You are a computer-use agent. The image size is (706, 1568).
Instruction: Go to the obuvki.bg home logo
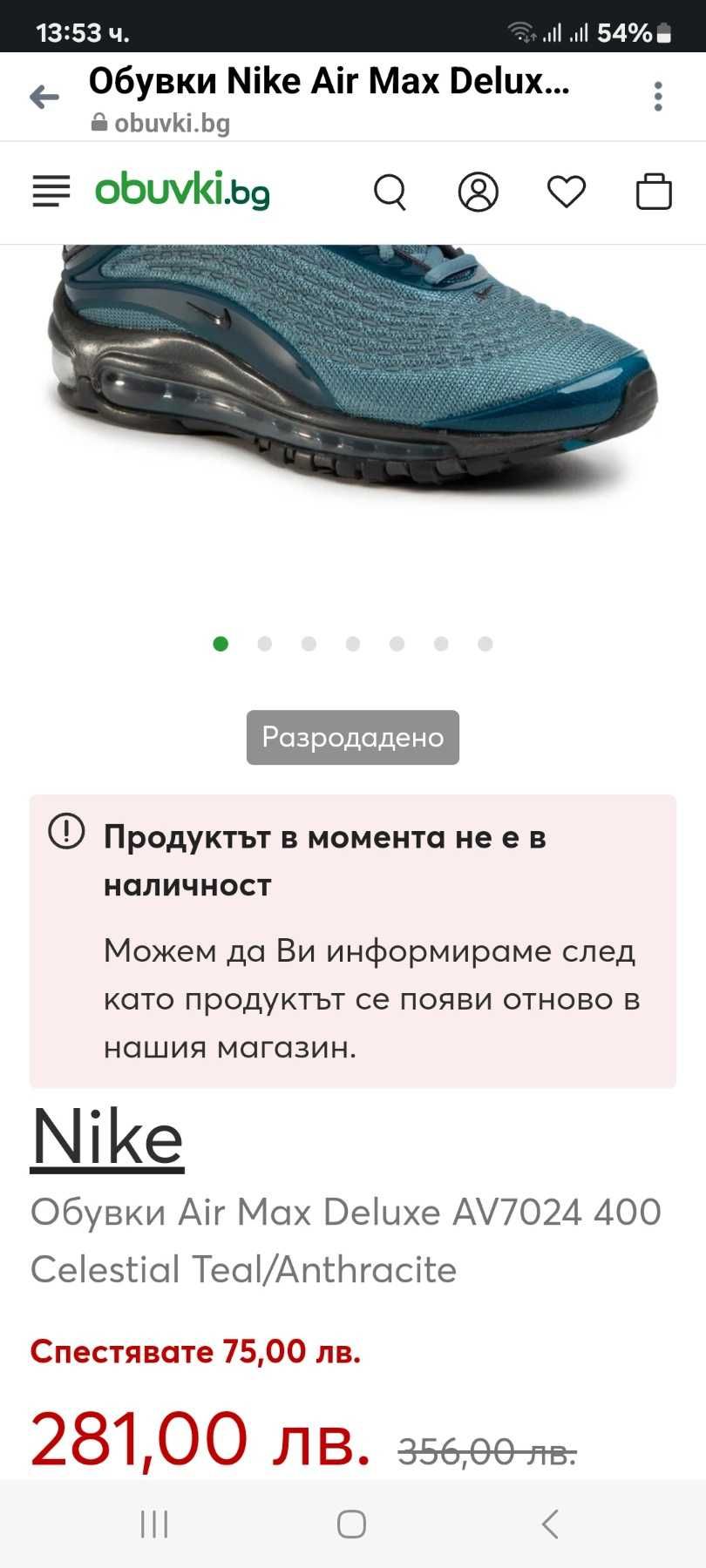point(182,190)
